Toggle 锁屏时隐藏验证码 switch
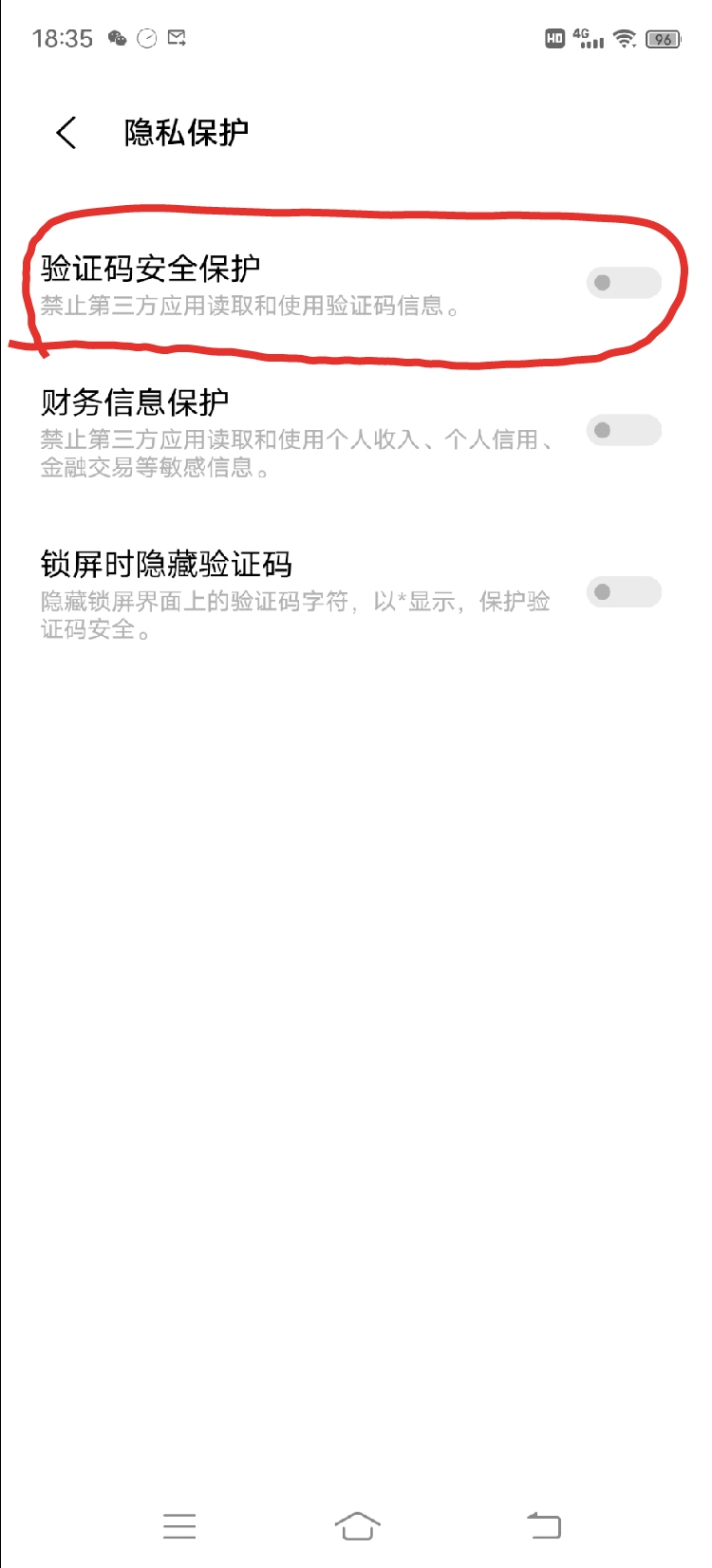Image resolution: width=712 pixels, height=1568 pixels. pos(623,592)
